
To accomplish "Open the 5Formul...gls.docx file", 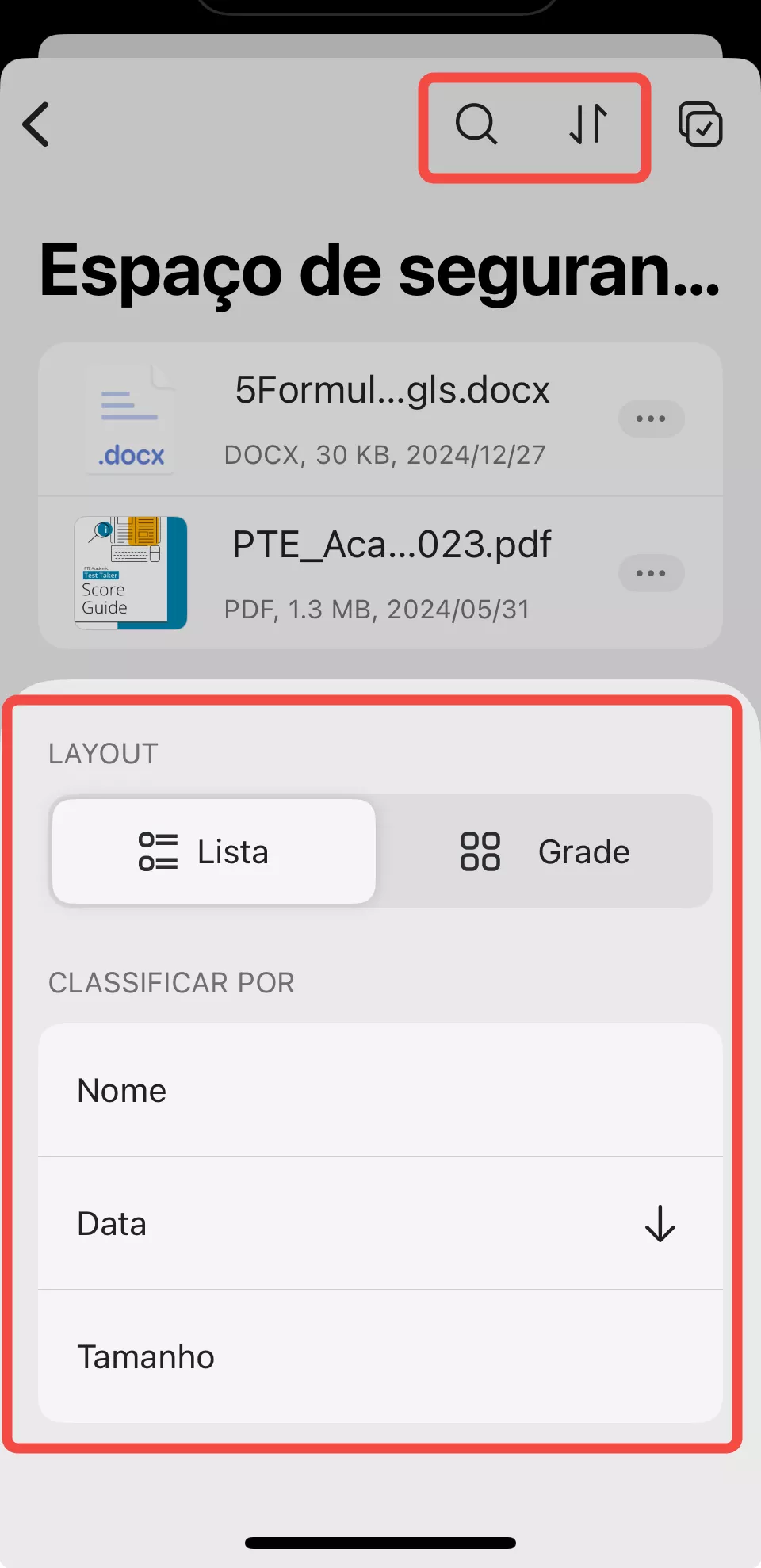I will tap(392, 419).
